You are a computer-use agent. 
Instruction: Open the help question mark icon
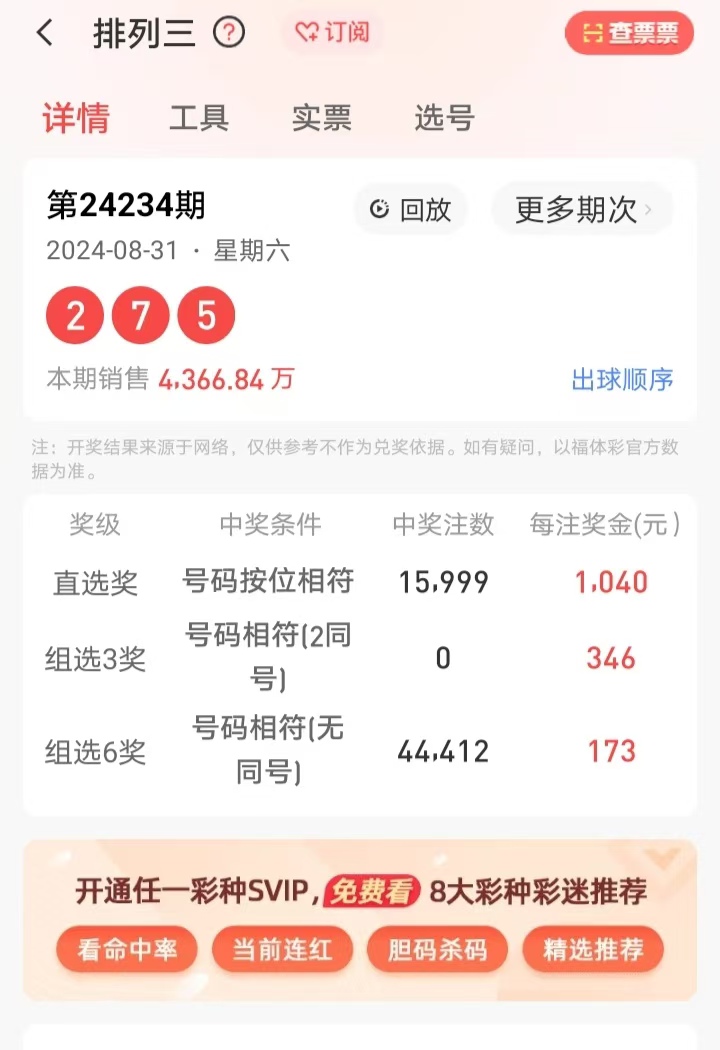[x=229, y=33]
